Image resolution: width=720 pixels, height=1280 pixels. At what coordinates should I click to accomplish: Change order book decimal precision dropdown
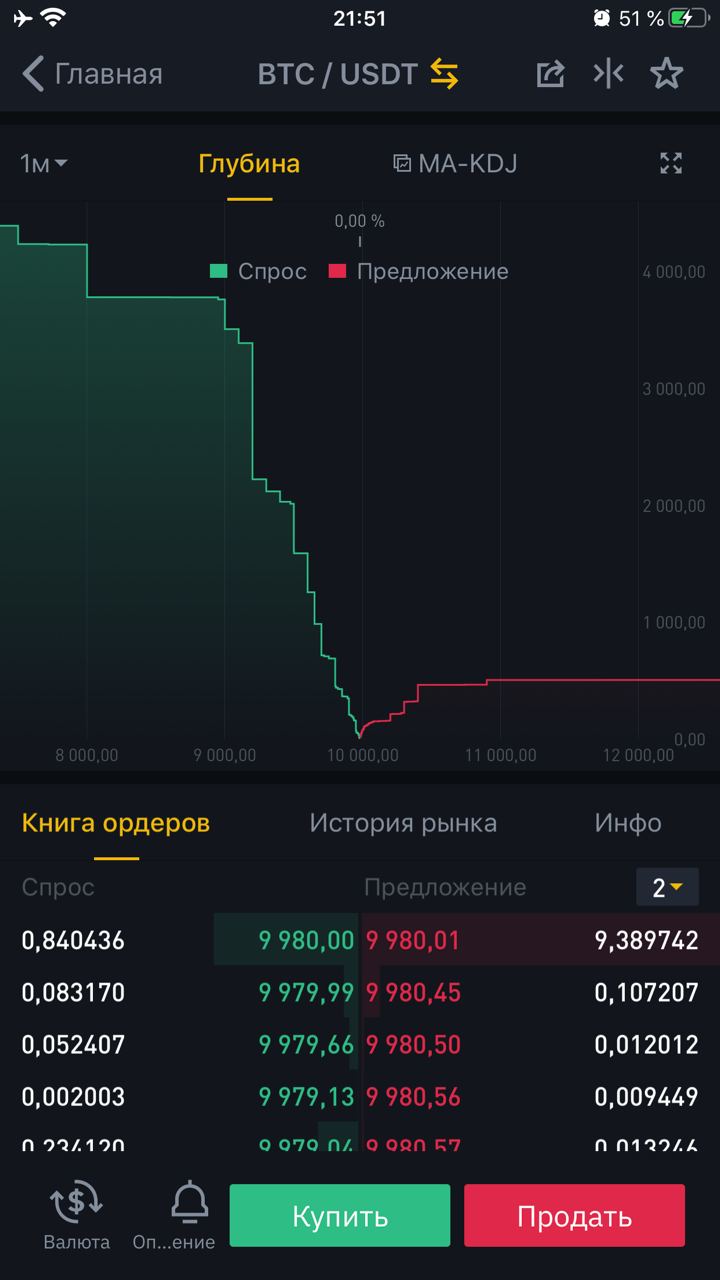coord(667,887)
